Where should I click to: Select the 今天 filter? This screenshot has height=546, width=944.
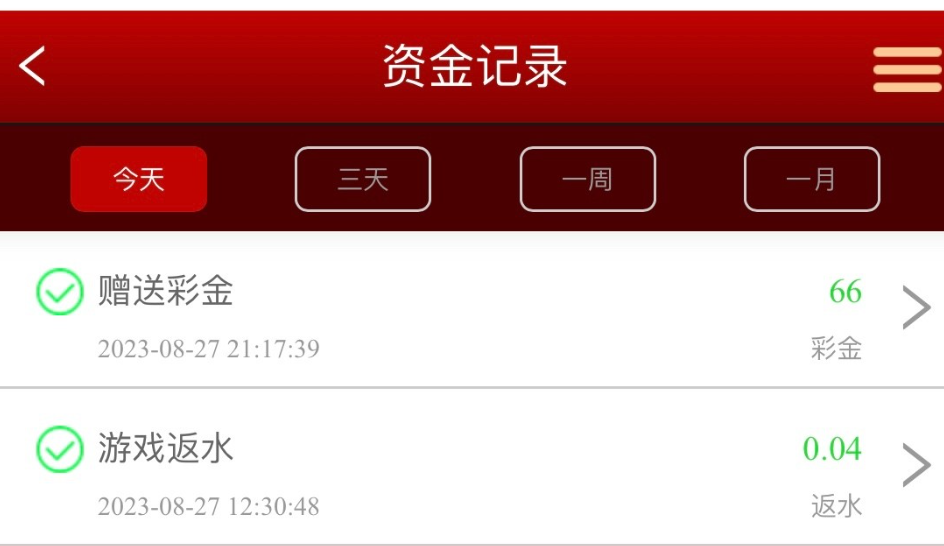pos(138,180)
